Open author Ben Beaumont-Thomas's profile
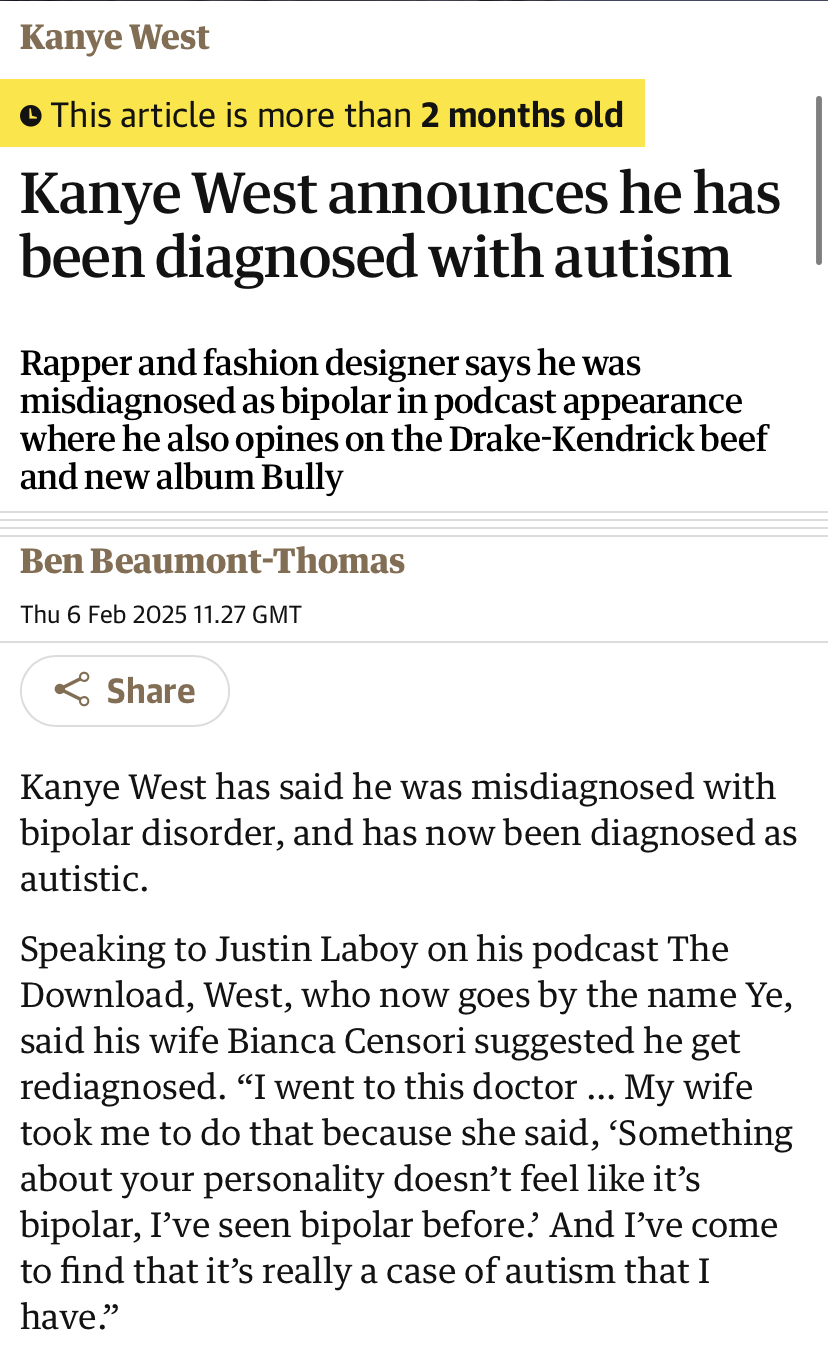Image resolution: width=828 pixels, height=1361 pixels. [x=213, y=561]
